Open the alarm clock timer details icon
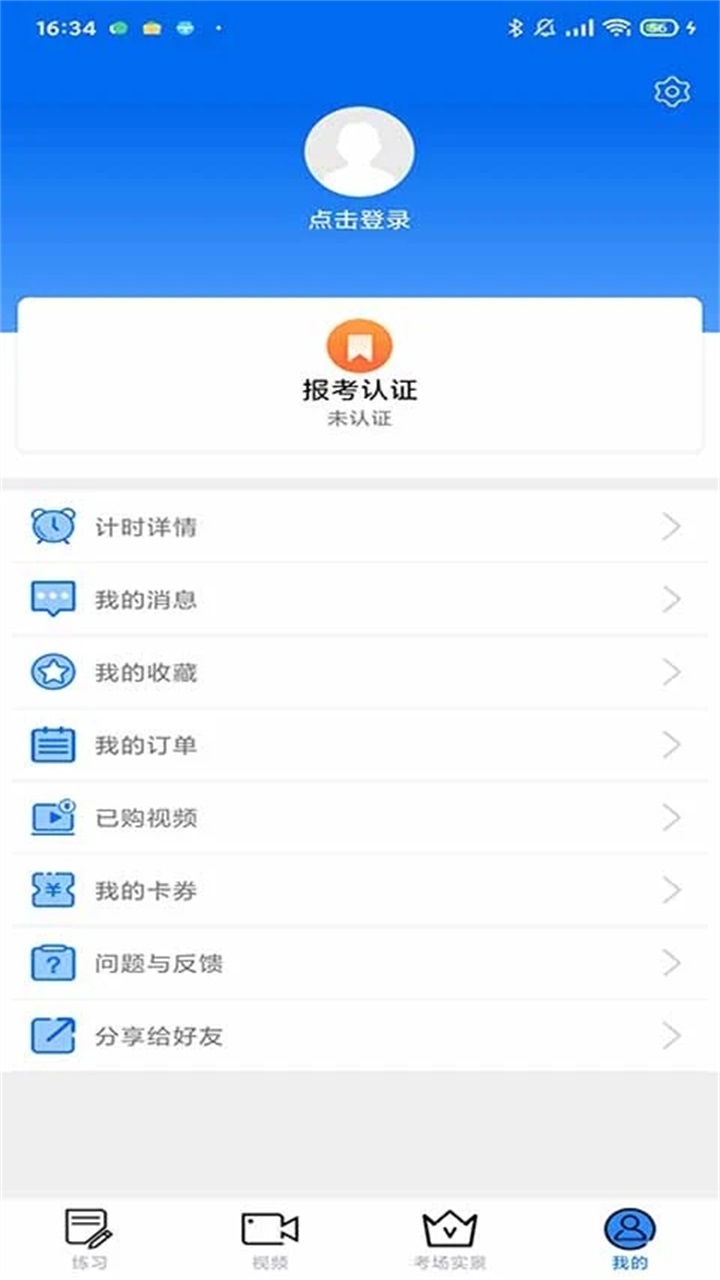This screenshot has width=720, height=1280. click(54, 527)
